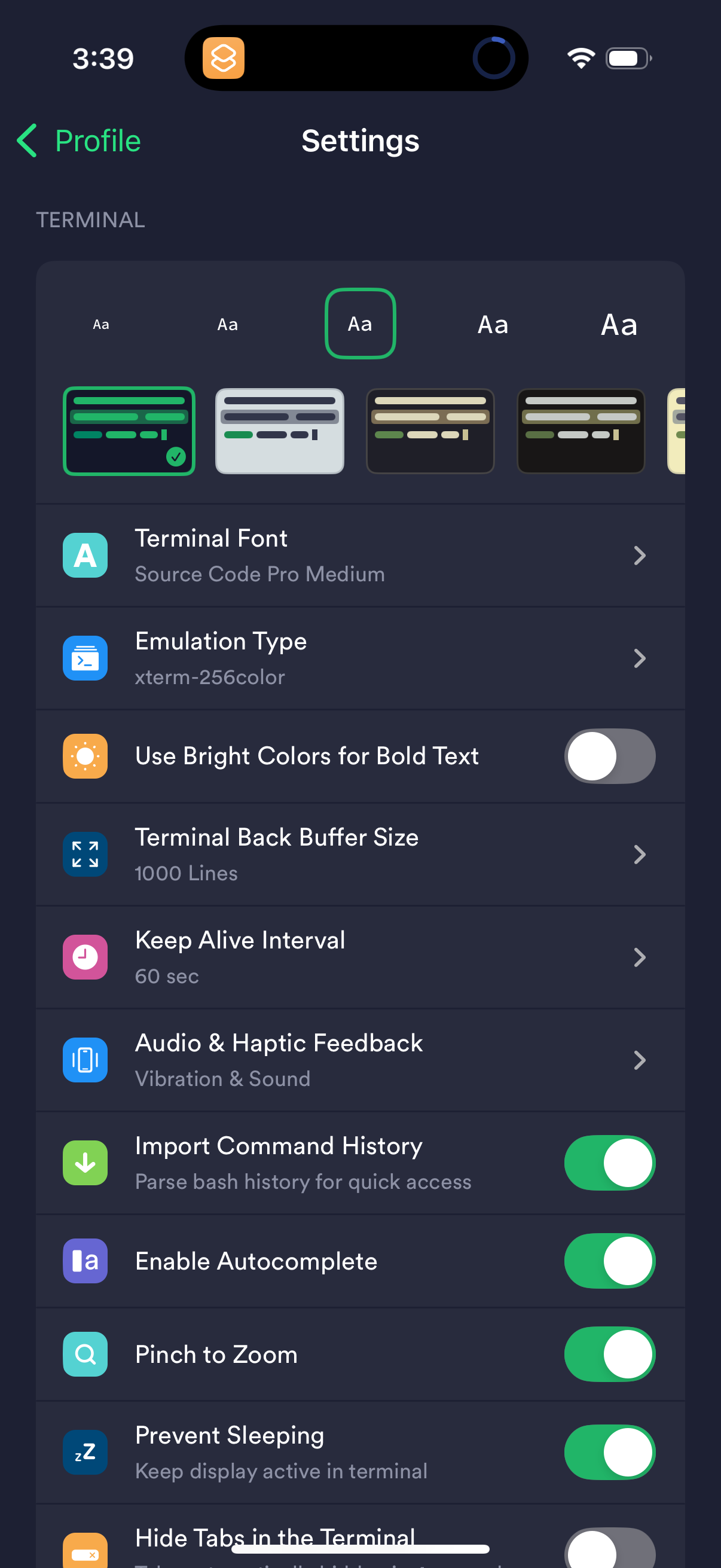721x1568 pixels.
Task: Select the light terminal color theme
Action: pos(279,431)
